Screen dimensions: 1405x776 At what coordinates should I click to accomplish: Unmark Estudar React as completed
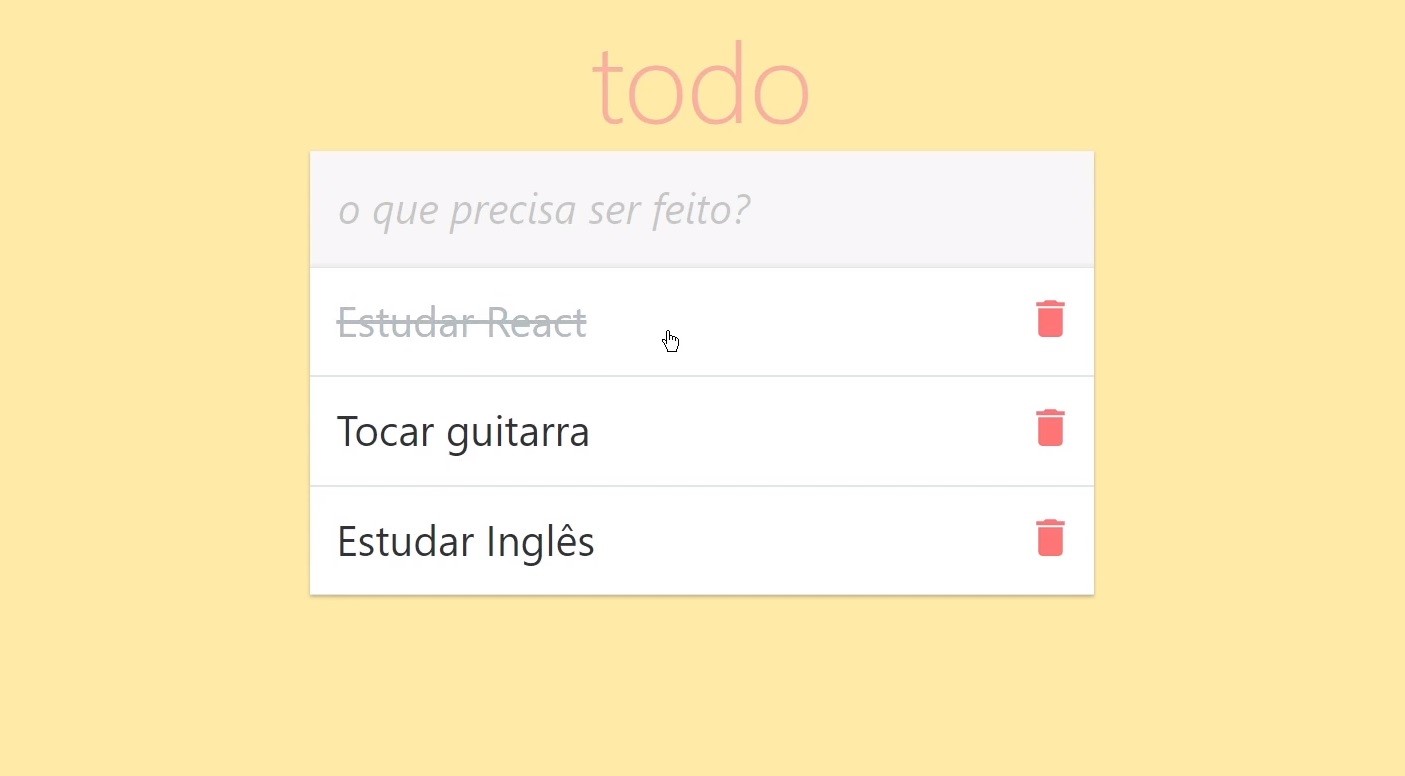pyautogui.click(x=462, y=323)
